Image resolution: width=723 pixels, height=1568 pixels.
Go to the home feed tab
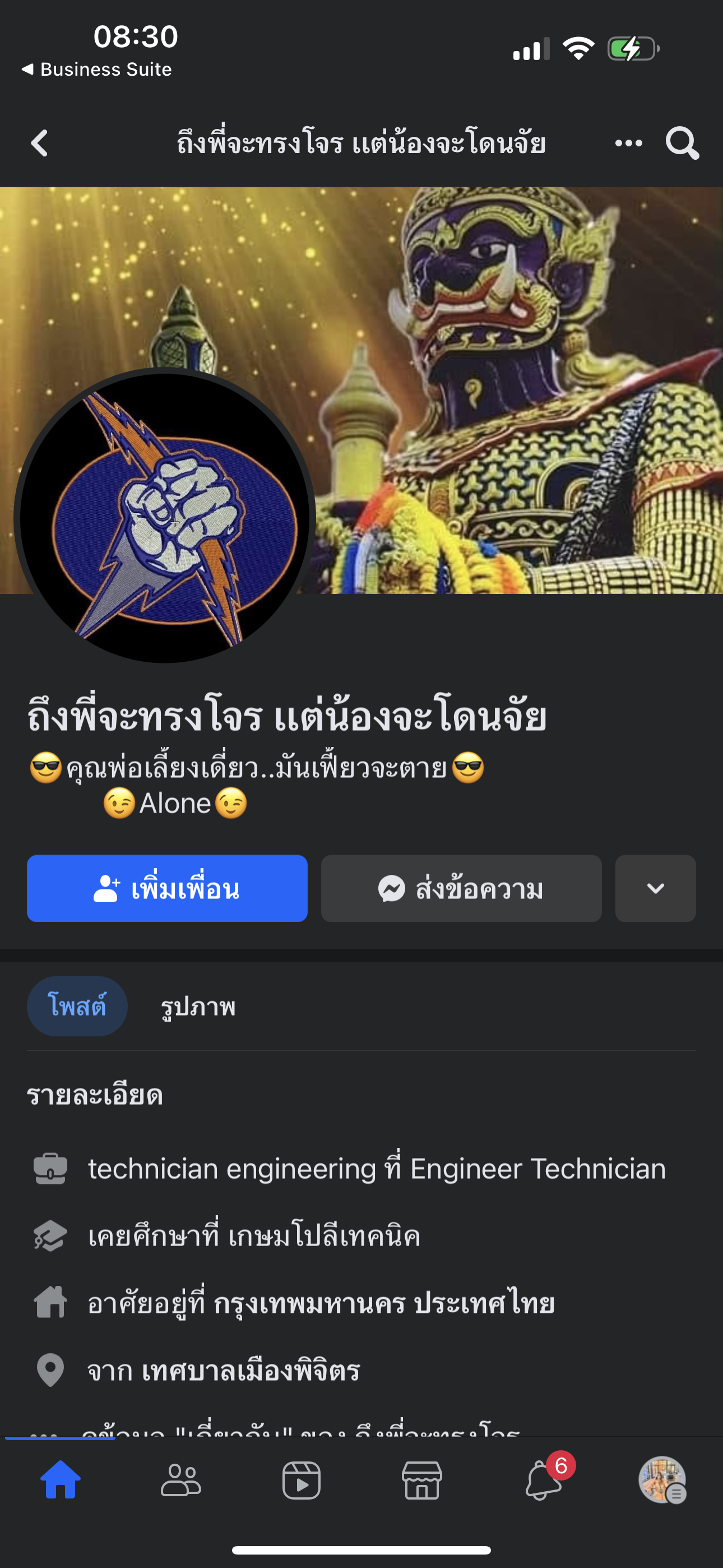pyautogui.click(x=61, y=1481)
